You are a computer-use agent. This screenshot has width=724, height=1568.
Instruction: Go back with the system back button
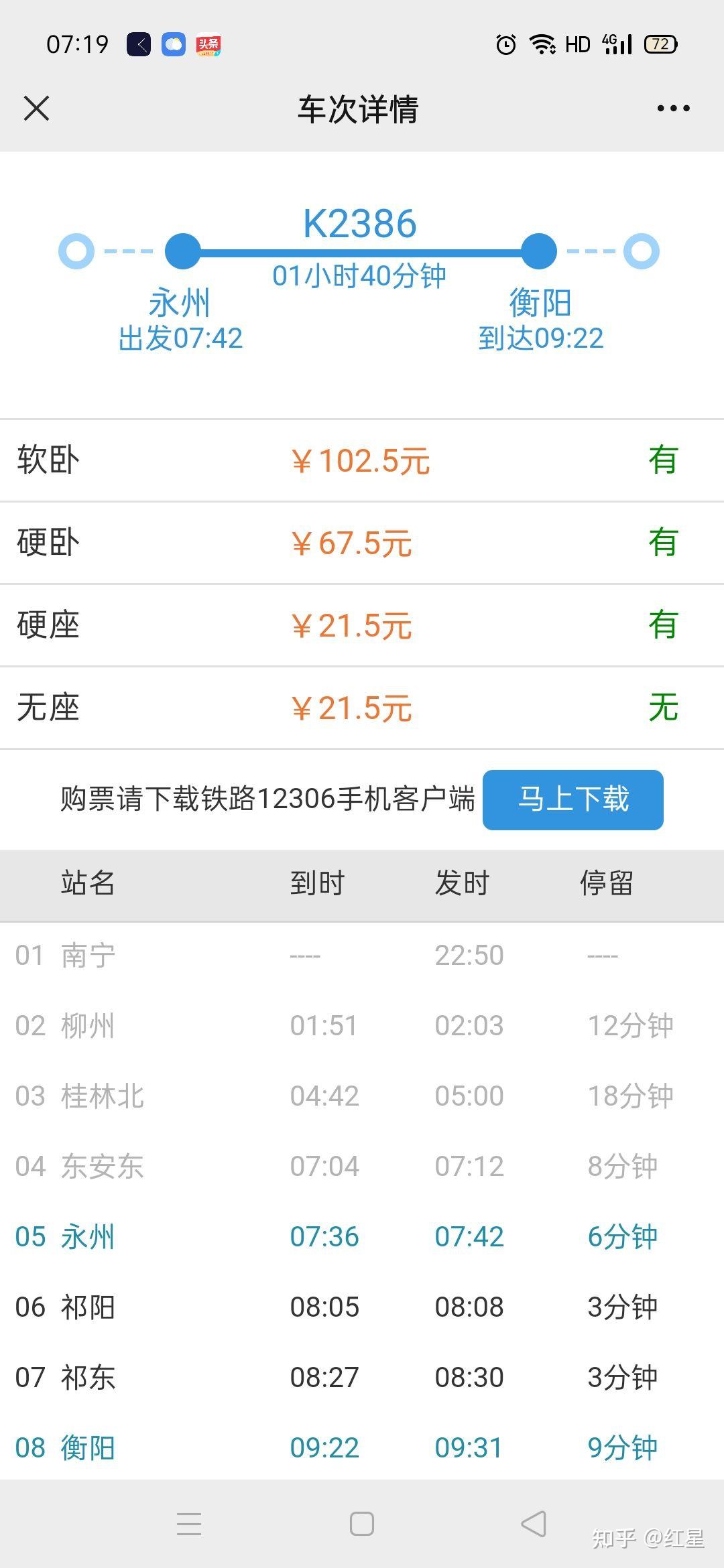(x=534, y=1524)
